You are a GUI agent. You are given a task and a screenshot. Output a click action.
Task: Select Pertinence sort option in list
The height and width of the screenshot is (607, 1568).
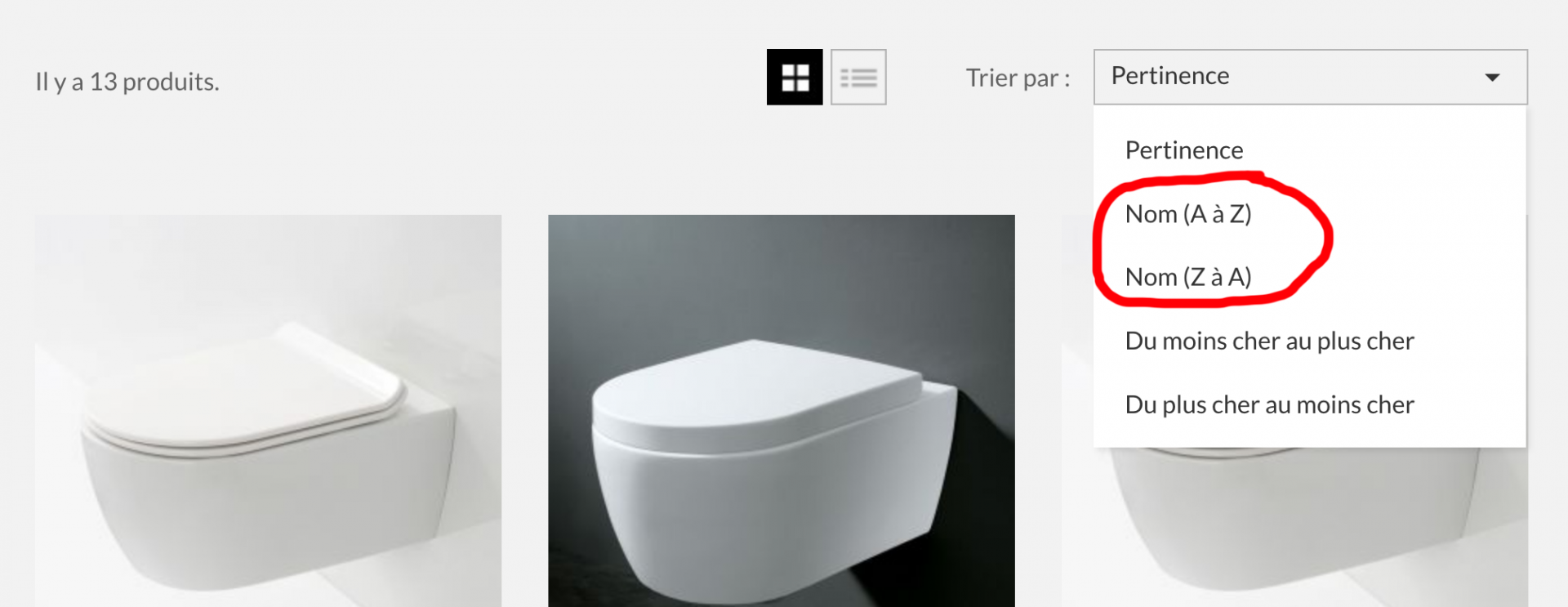coord(1183,150)
